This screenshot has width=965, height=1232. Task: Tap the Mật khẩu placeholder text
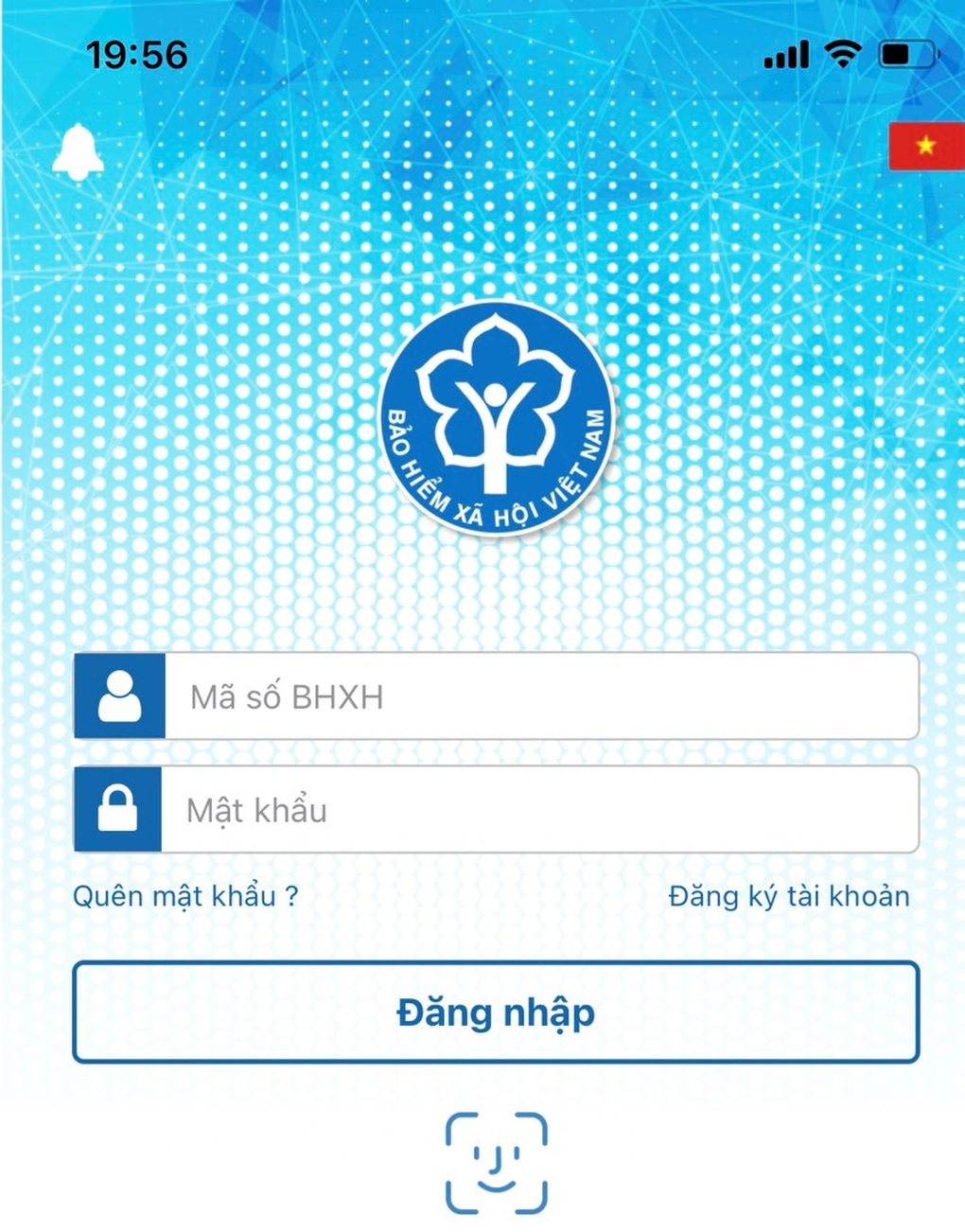point(257,810)
